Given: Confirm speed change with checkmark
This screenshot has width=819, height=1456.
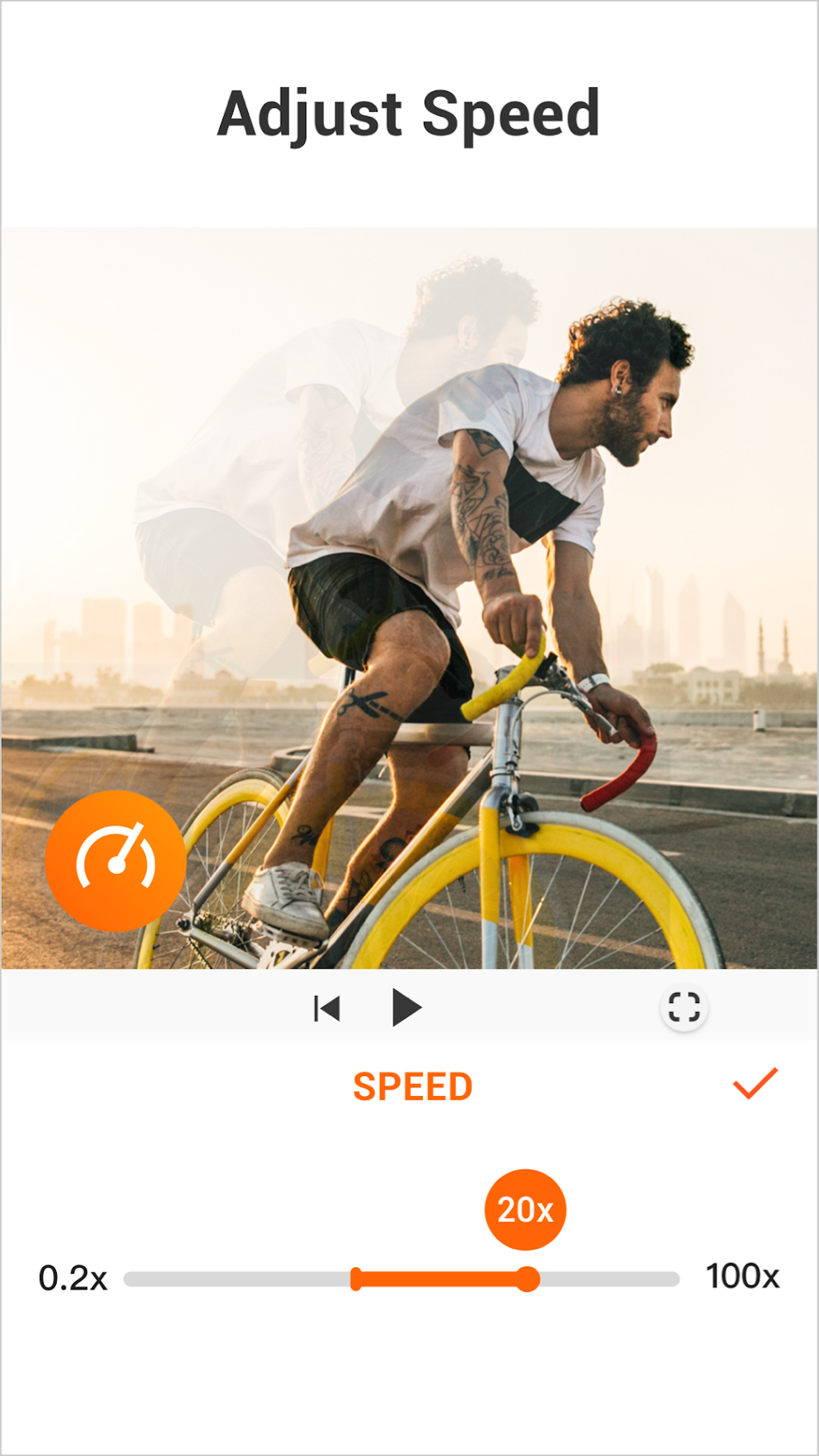Looking at the screenshot, I should pos(755,1083).
